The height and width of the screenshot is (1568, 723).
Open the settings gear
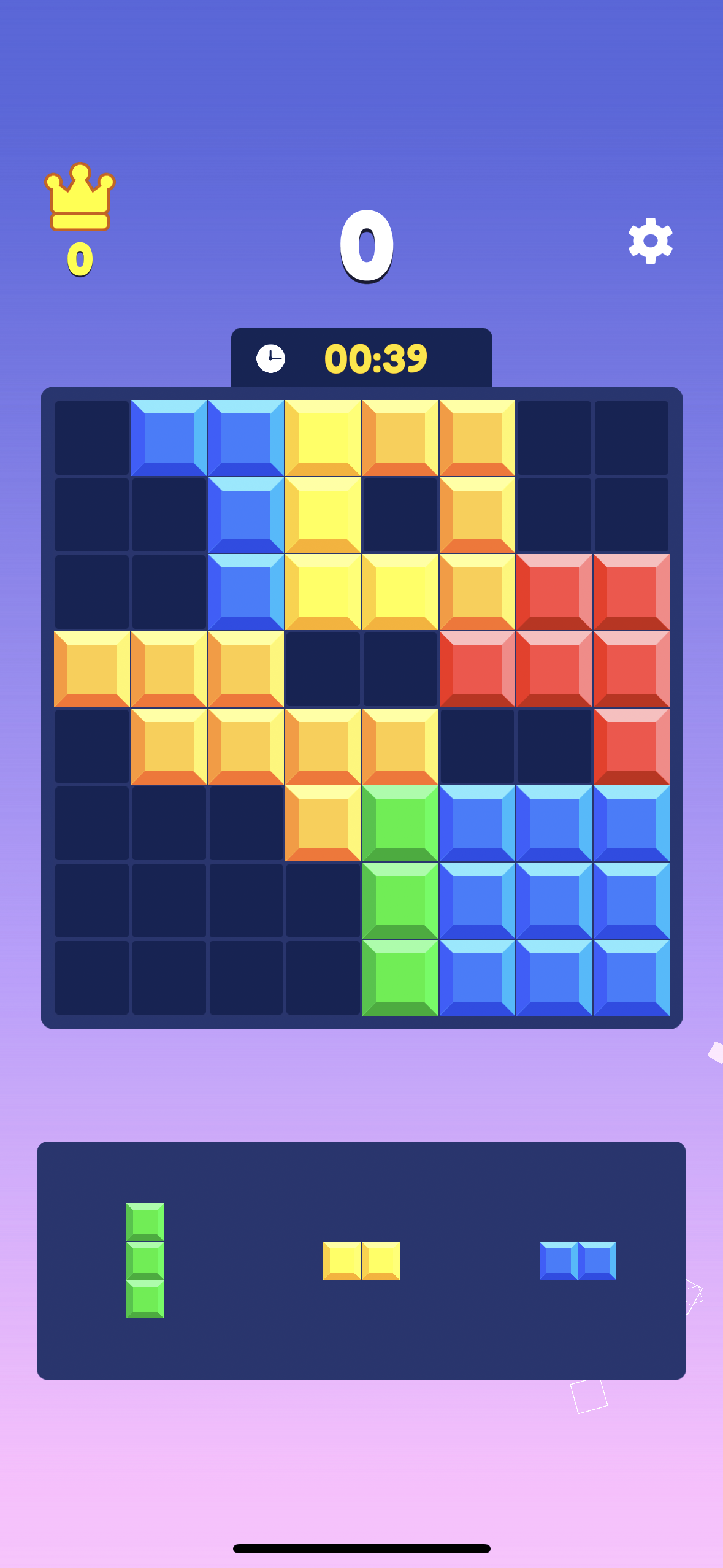coord(651,240)
